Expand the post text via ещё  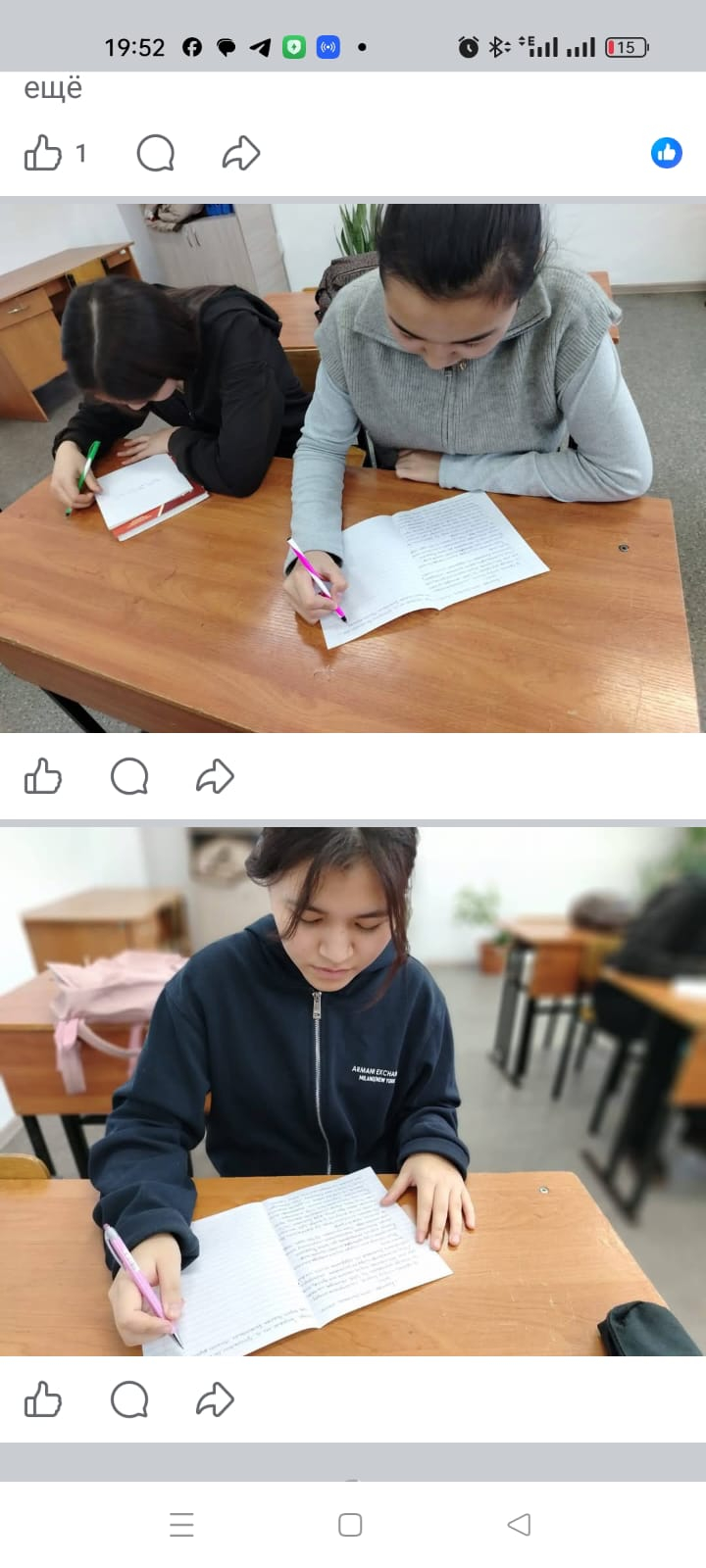[53, 89]
